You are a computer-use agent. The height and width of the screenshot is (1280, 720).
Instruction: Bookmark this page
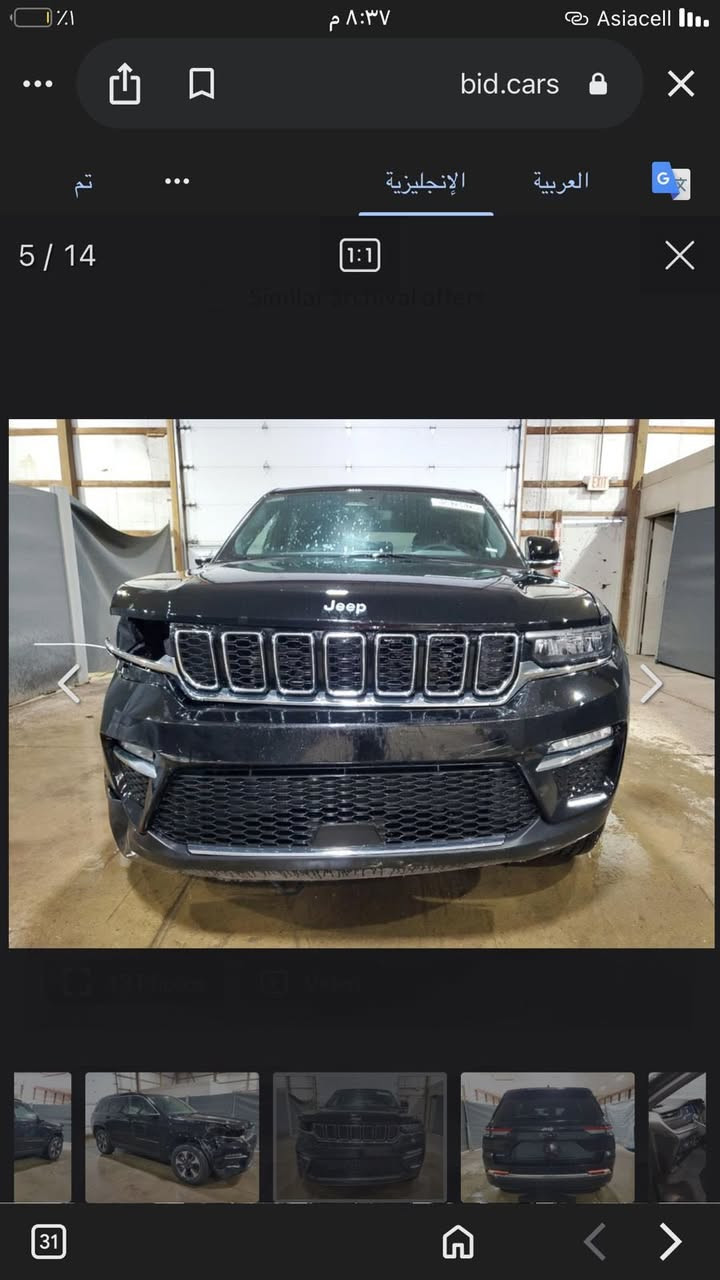click(201, 84)
